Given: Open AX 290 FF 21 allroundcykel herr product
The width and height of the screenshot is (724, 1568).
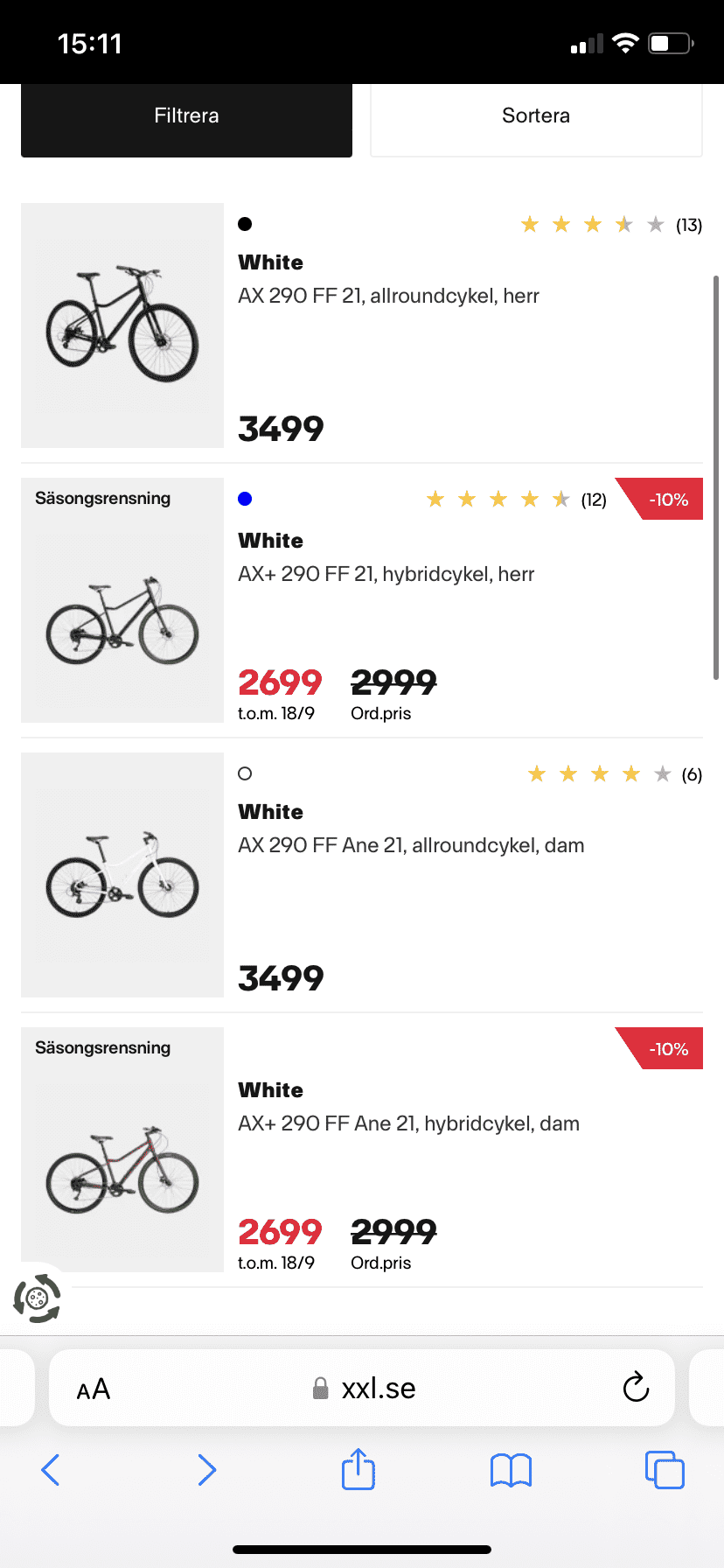Looking at the screenshot, I should coord(388,296).
